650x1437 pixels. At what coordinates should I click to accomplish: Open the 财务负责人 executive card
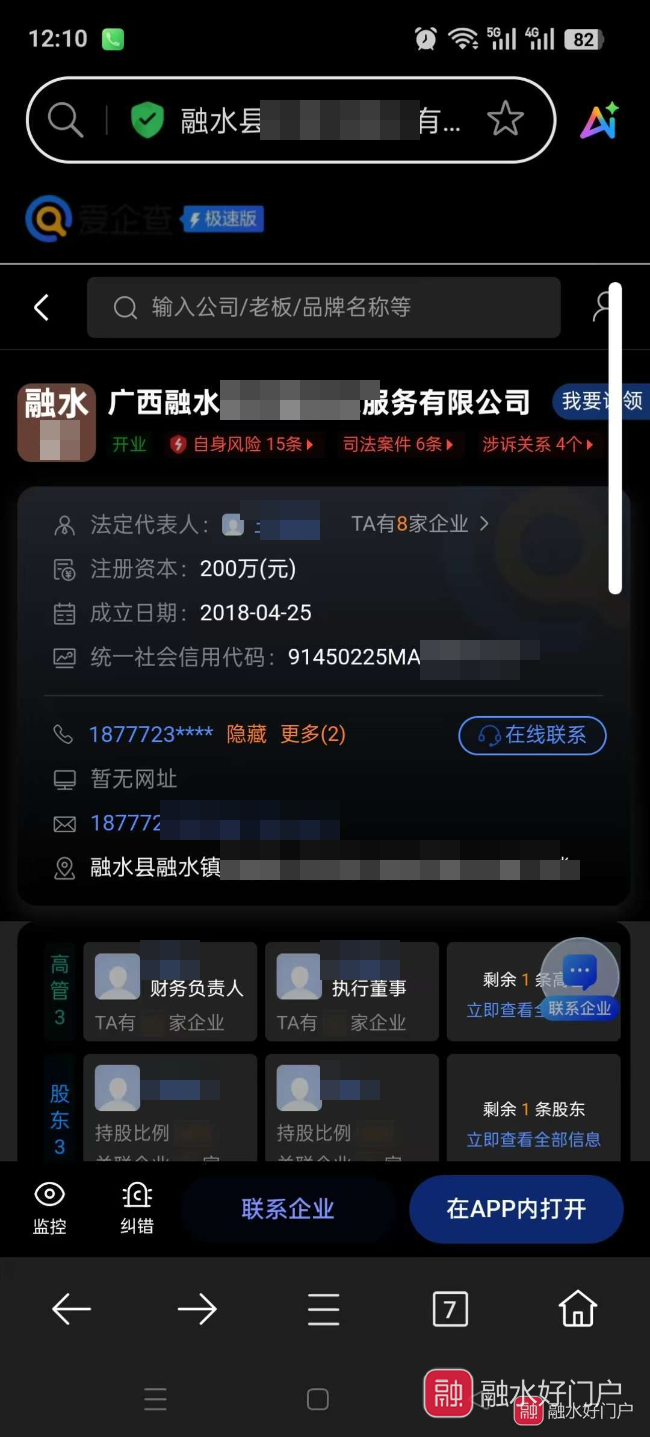(170, 991)
